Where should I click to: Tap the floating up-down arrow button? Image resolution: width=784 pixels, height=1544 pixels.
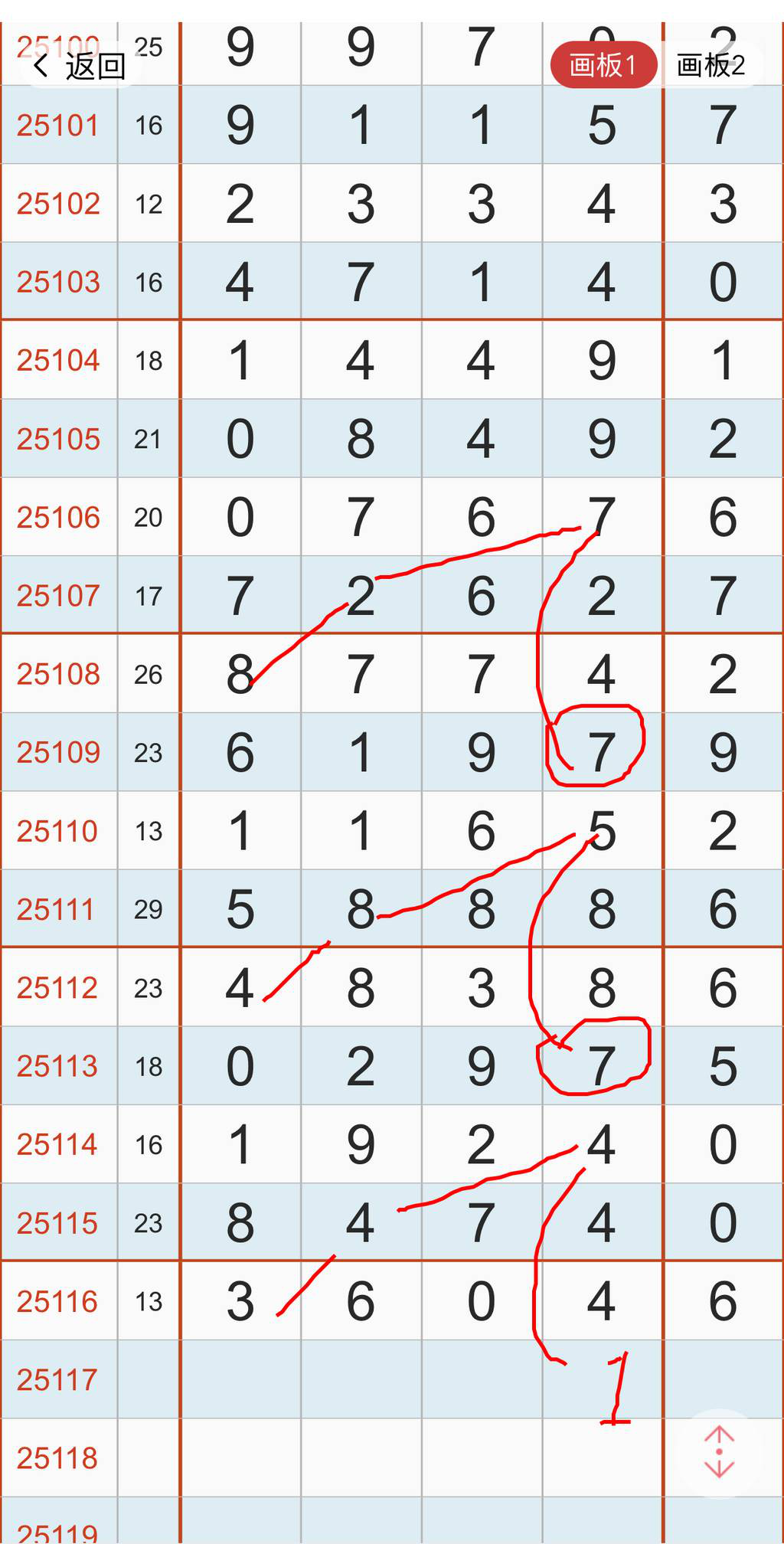(719, 1451)
